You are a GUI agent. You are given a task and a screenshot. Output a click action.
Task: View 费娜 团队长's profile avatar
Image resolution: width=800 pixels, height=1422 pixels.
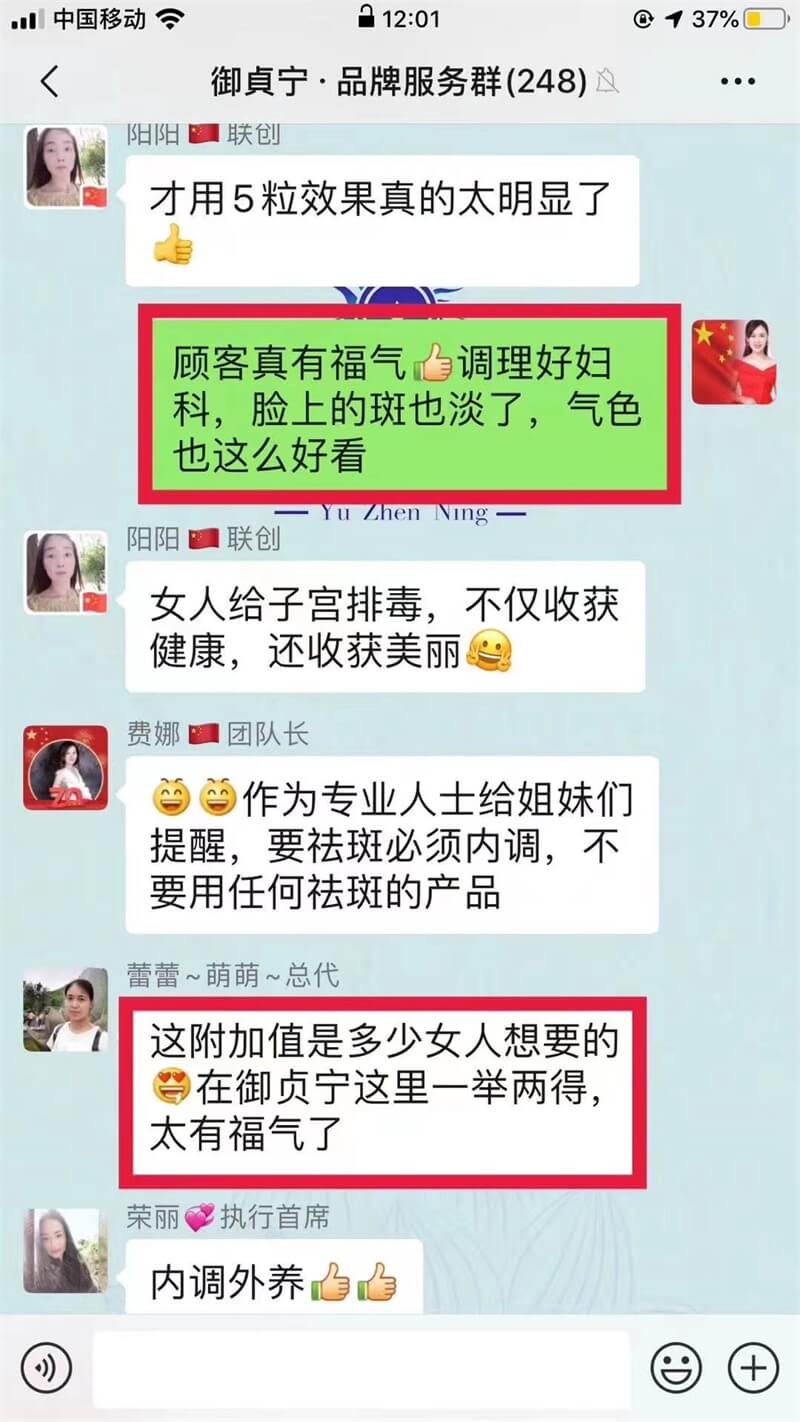(66, 767)
